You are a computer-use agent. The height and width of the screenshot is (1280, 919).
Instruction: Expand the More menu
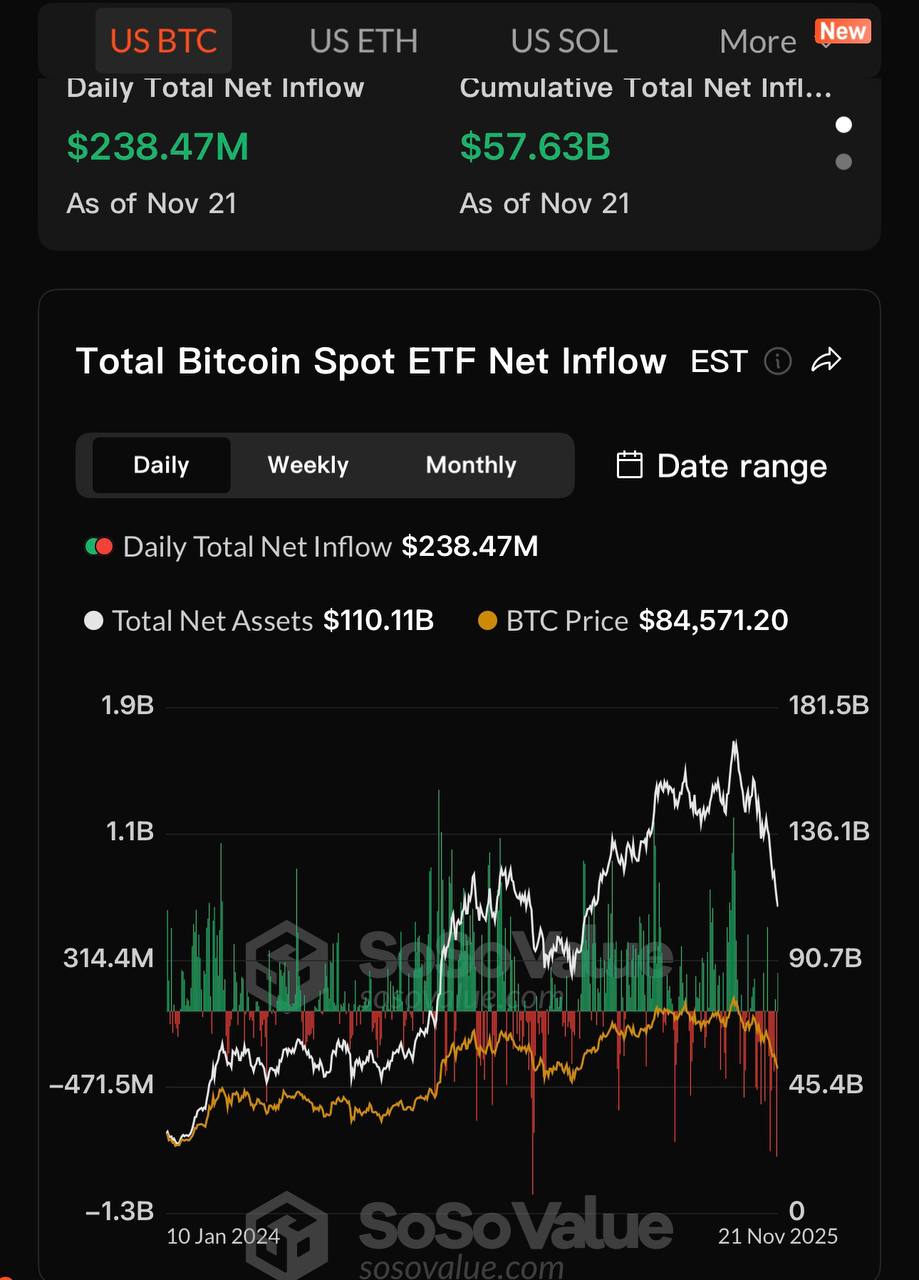[x=757, y=41]
